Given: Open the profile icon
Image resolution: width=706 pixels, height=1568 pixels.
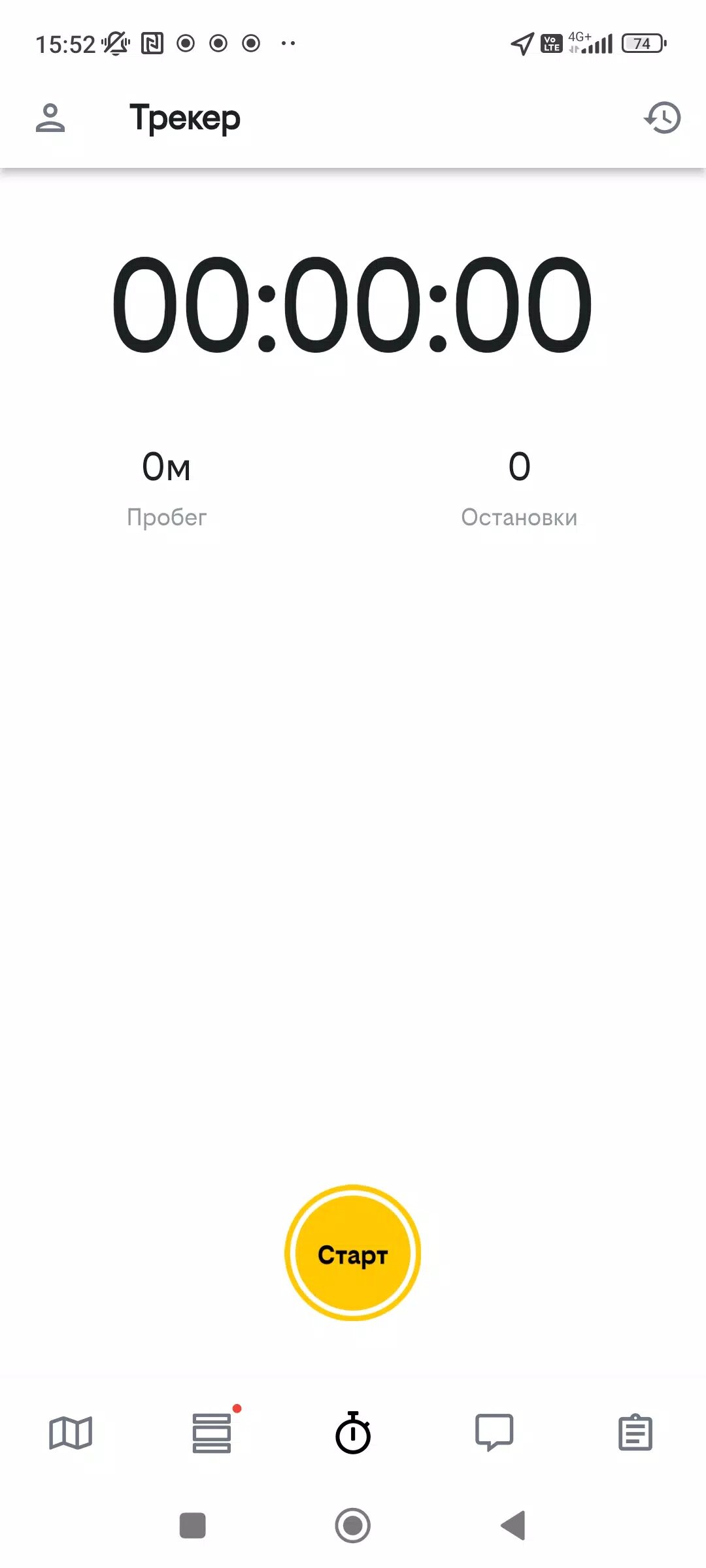Looking at the screenshot, I should pyautogui.click(x=50, y=118).
